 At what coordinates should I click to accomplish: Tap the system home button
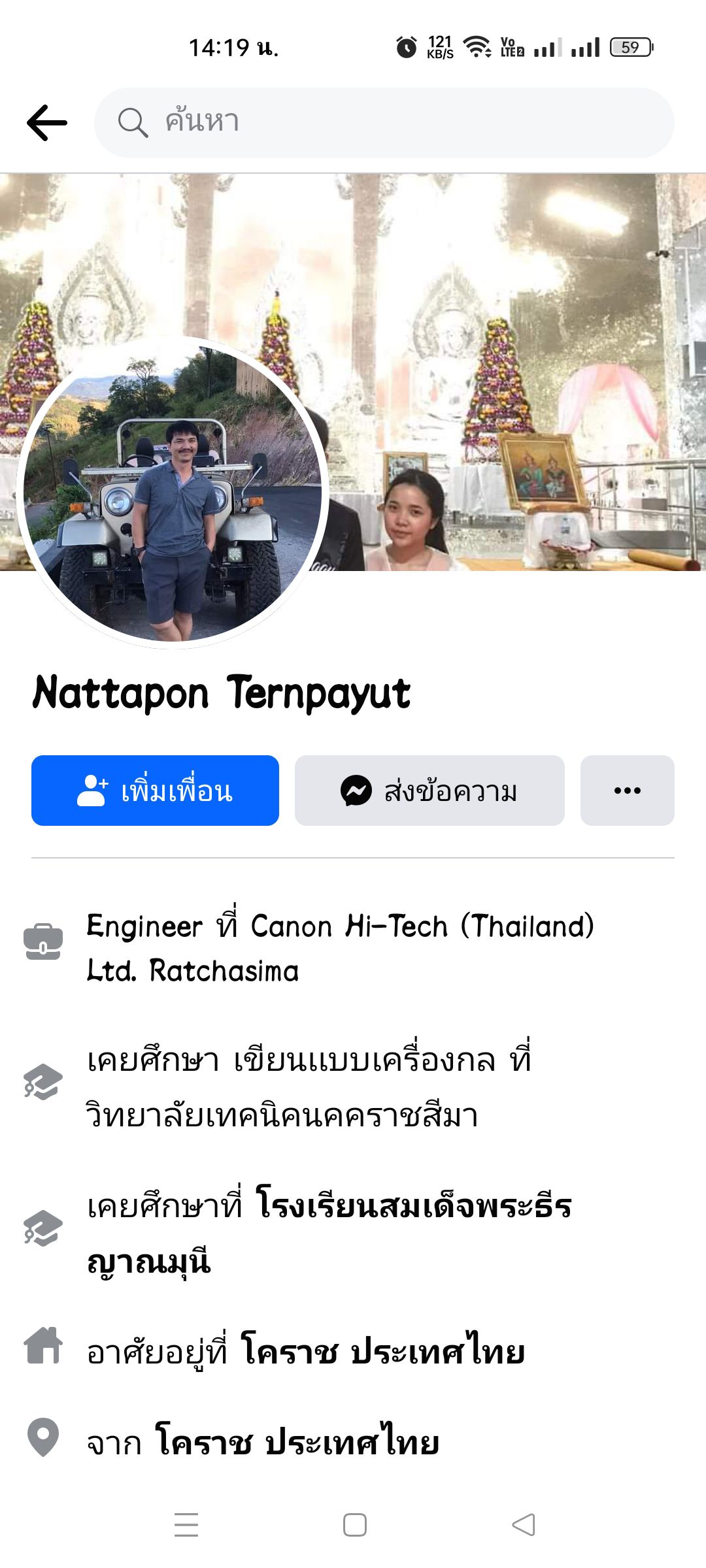[354, 1525]
